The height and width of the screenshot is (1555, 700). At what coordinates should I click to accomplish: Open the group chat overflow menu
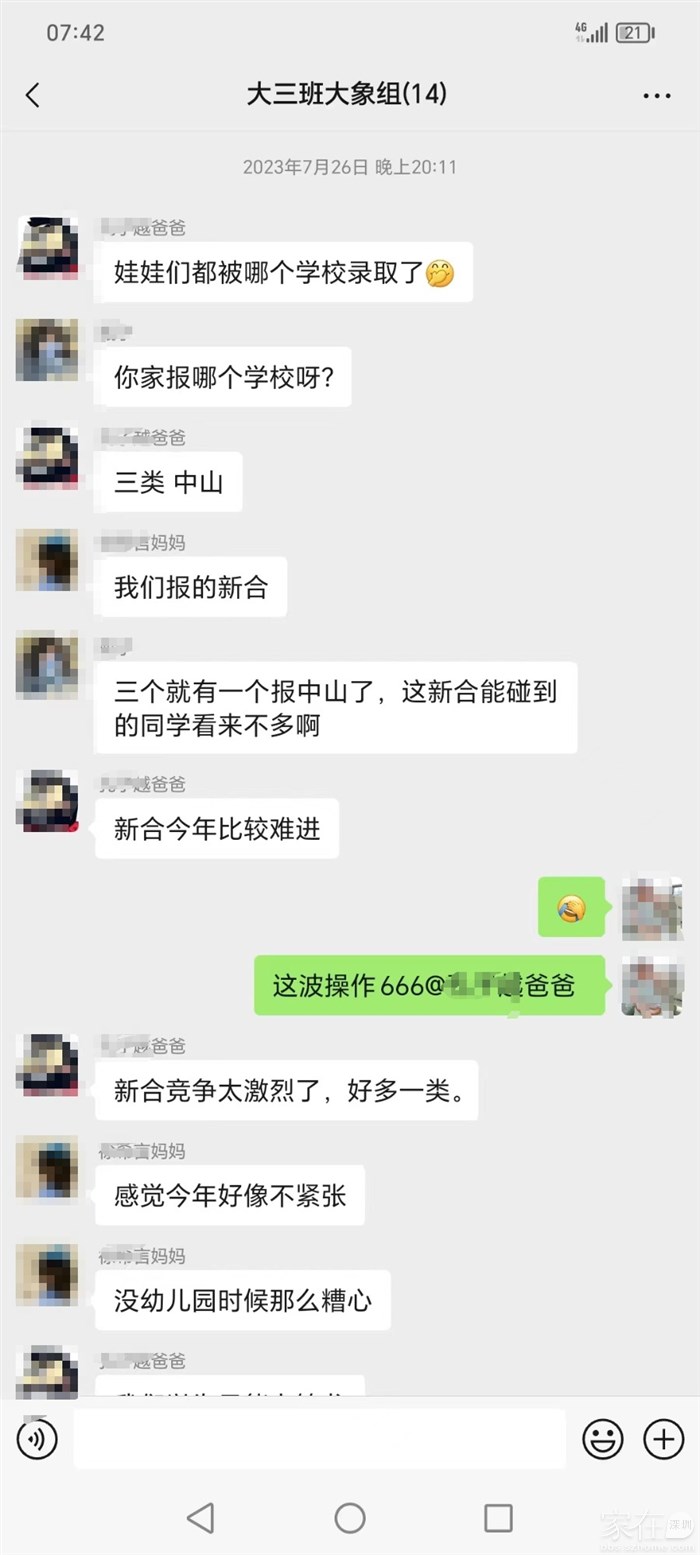(x=656, y=96)
